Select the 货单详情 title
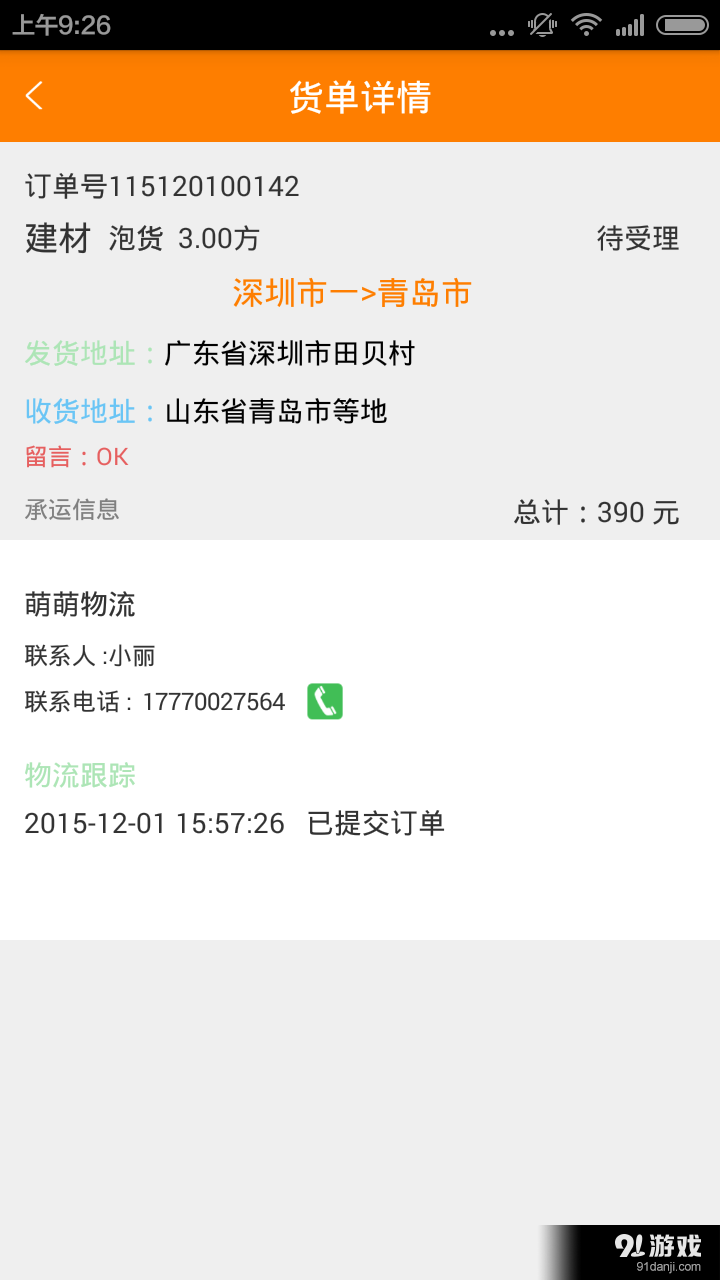 [360, 95]
